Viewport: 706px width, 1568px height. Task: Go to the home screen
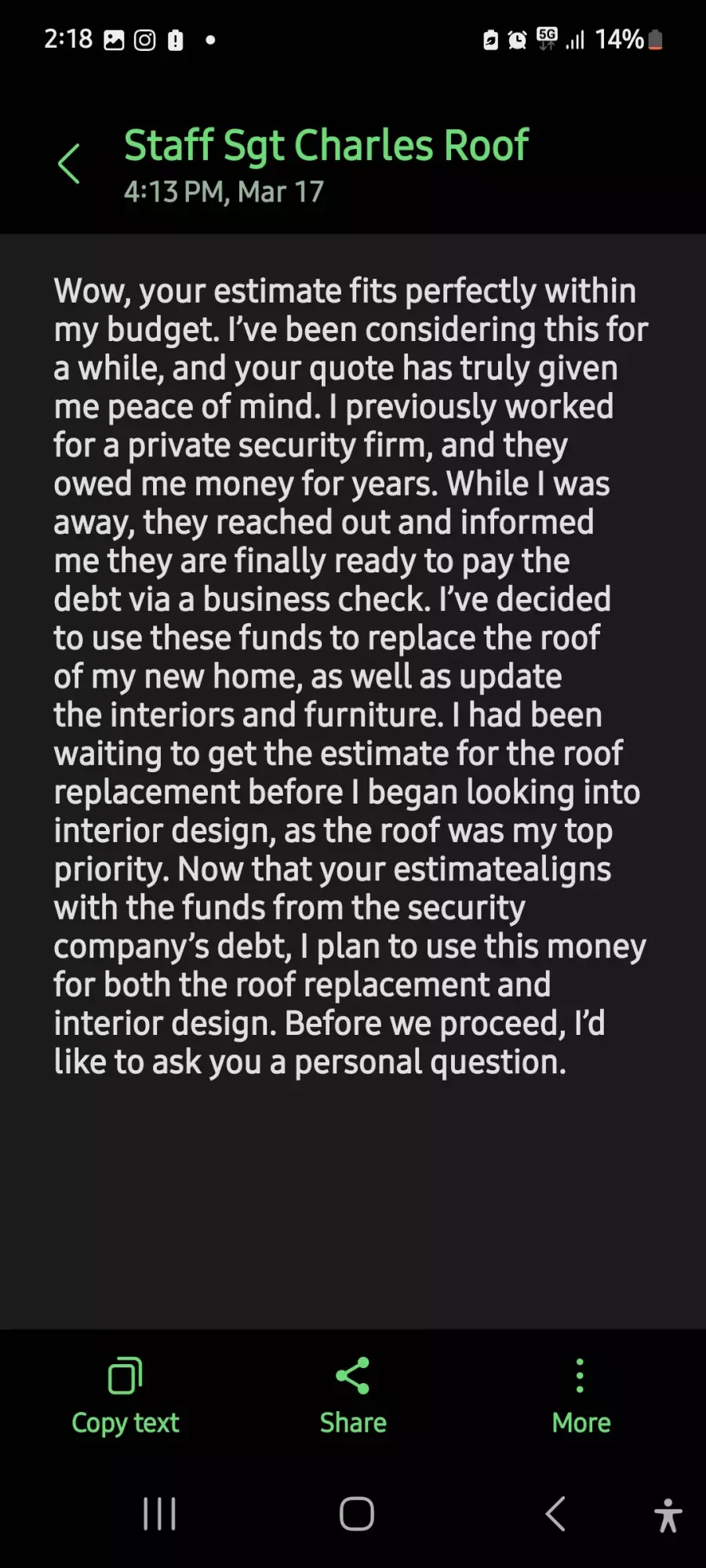[x=356, y=1514]
